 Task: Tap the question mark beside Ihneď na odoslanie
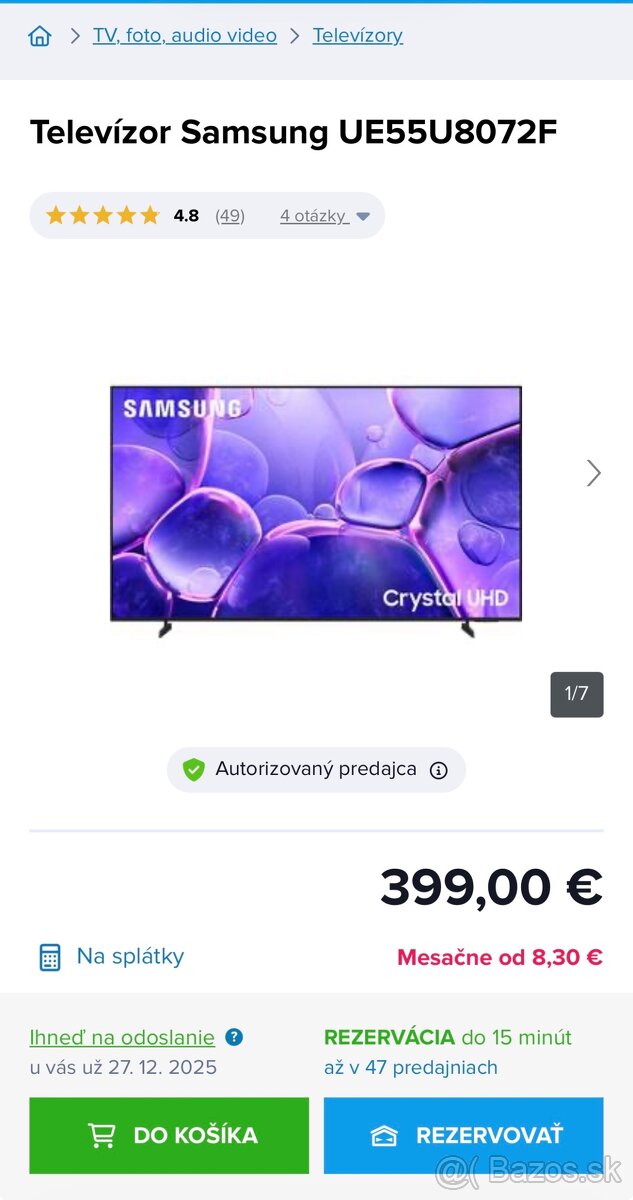(234, 1037)
